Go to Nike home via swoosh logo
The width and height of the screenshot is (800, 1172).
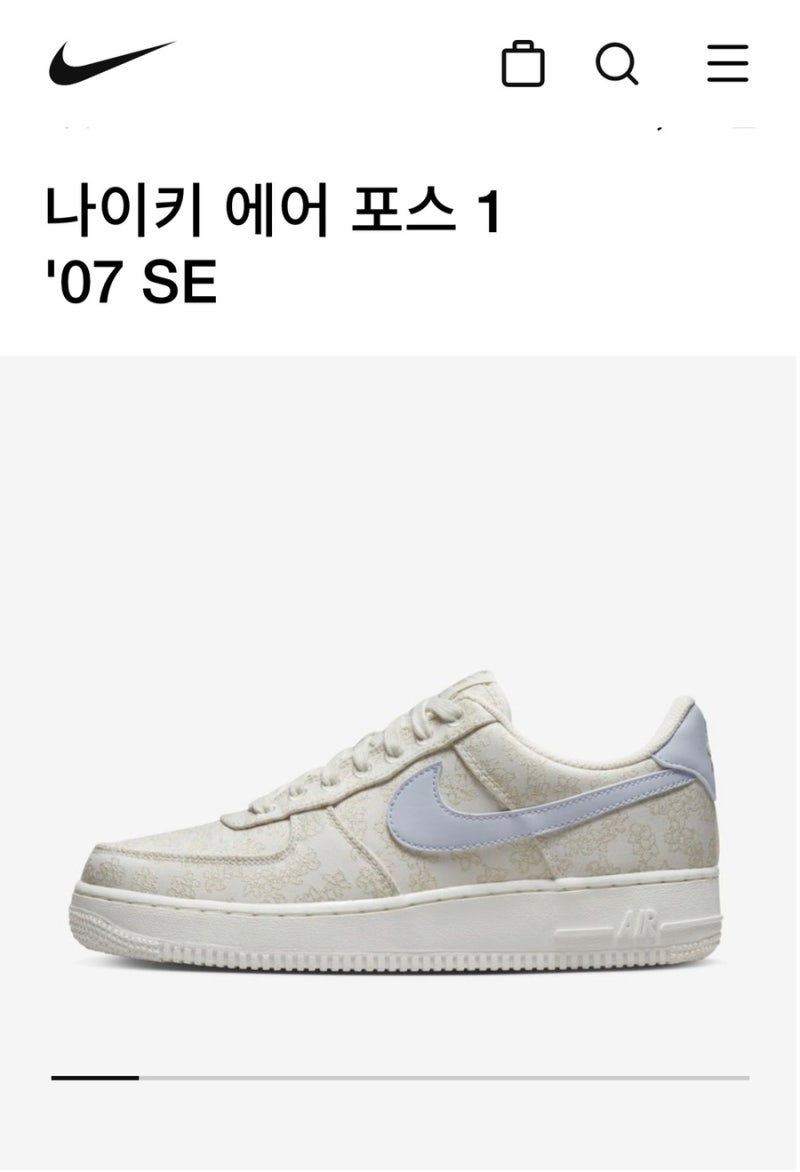coord(111,62)
